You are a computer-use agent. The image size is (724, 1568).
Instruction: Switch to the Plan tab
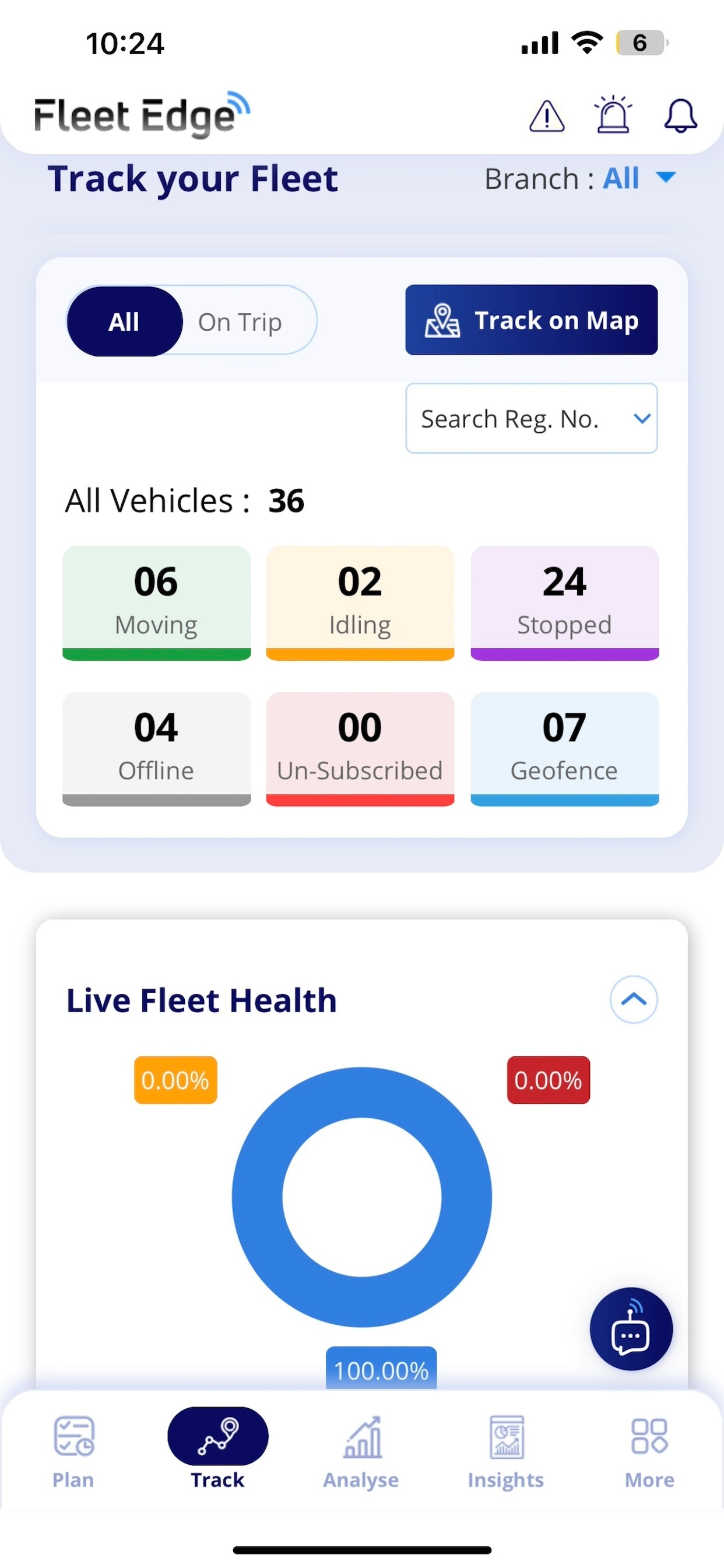(x=73, y=1452)
